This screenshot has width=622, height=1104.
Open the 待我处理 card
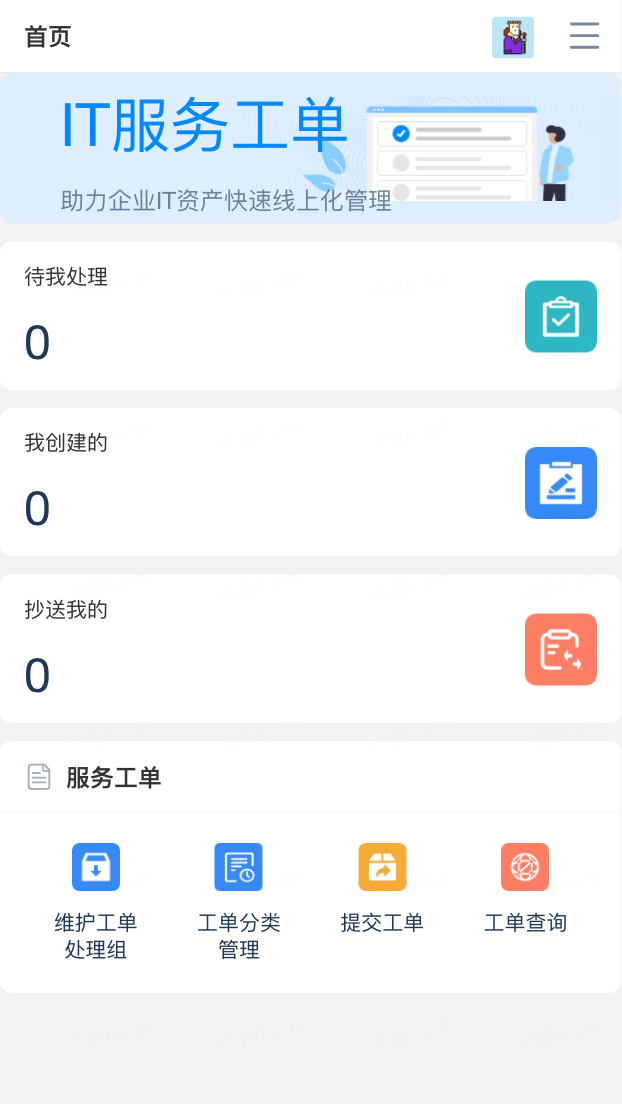coord(310,316)
